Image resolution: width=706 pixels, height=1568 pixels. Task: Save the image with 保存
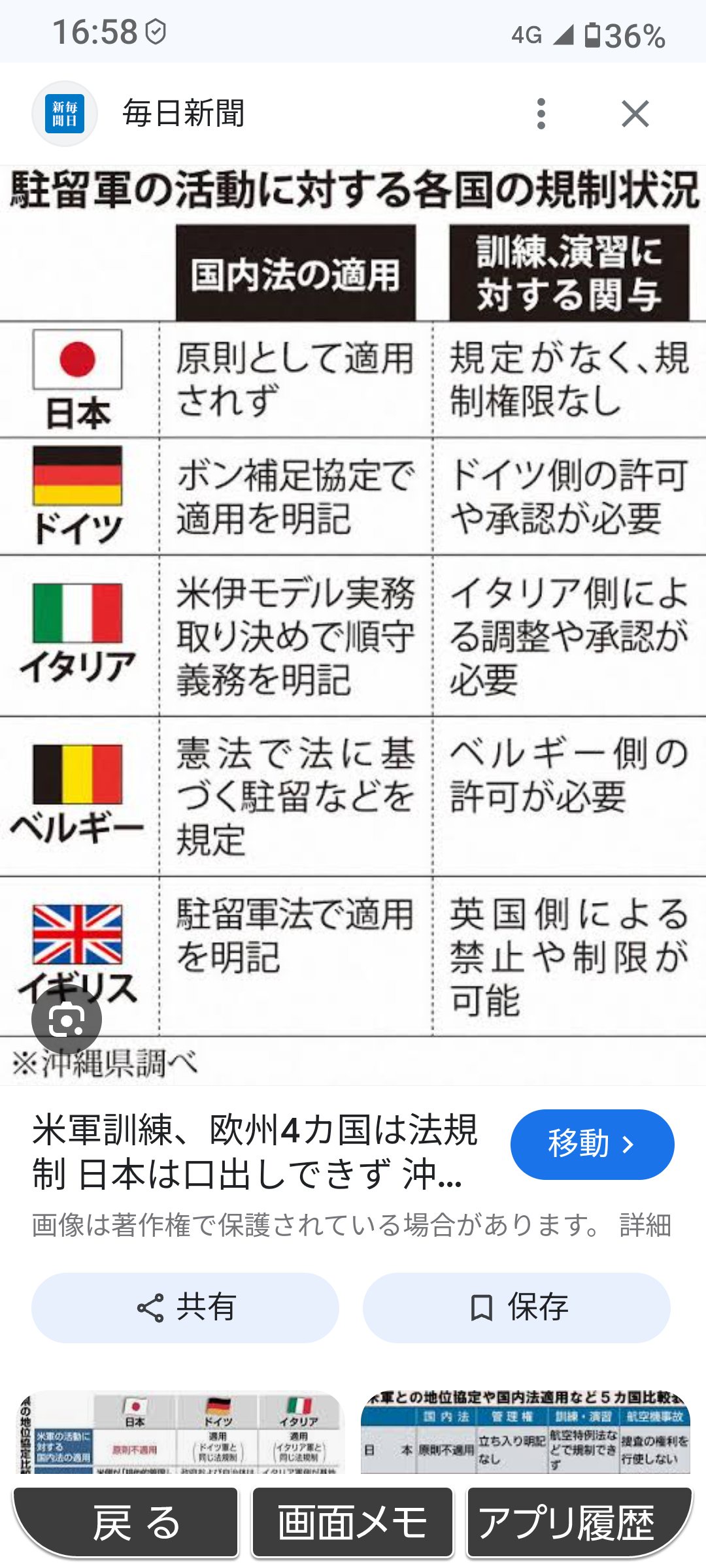pyautogui.click(x=516, y=1307)
